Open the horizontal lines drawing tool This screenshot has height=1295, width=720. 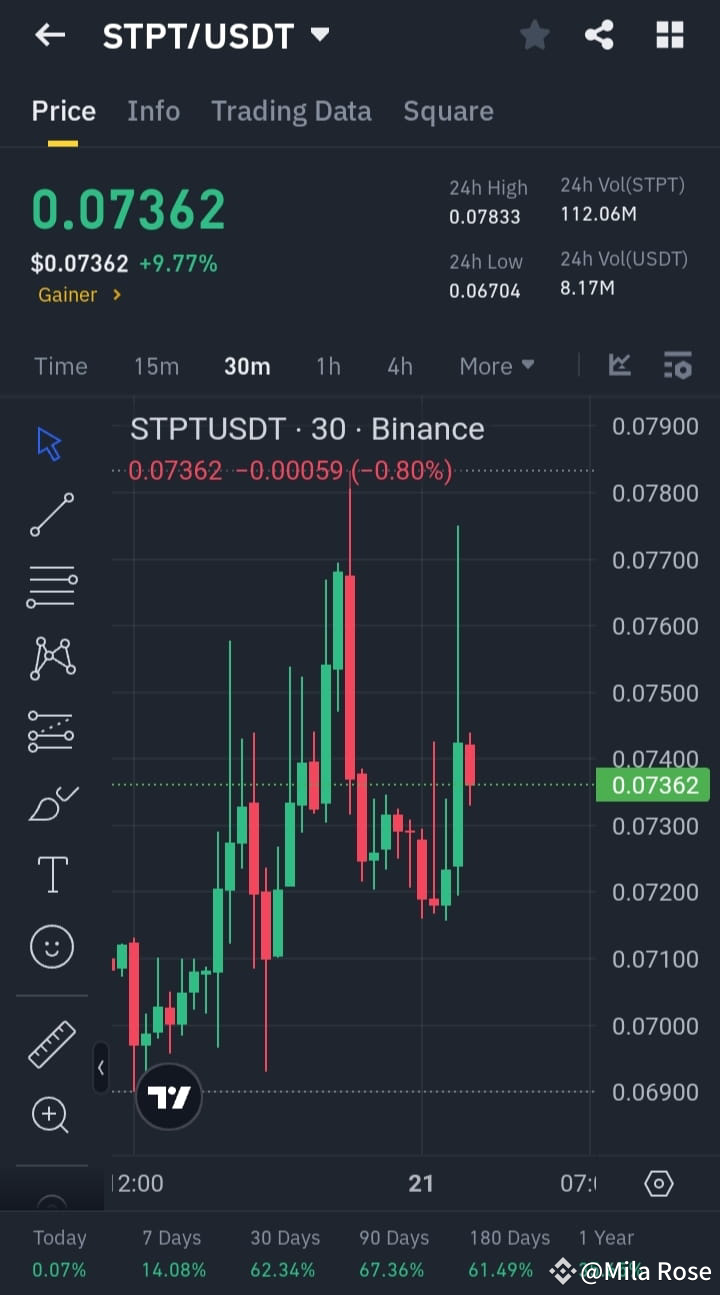click(x=50, y=586)
